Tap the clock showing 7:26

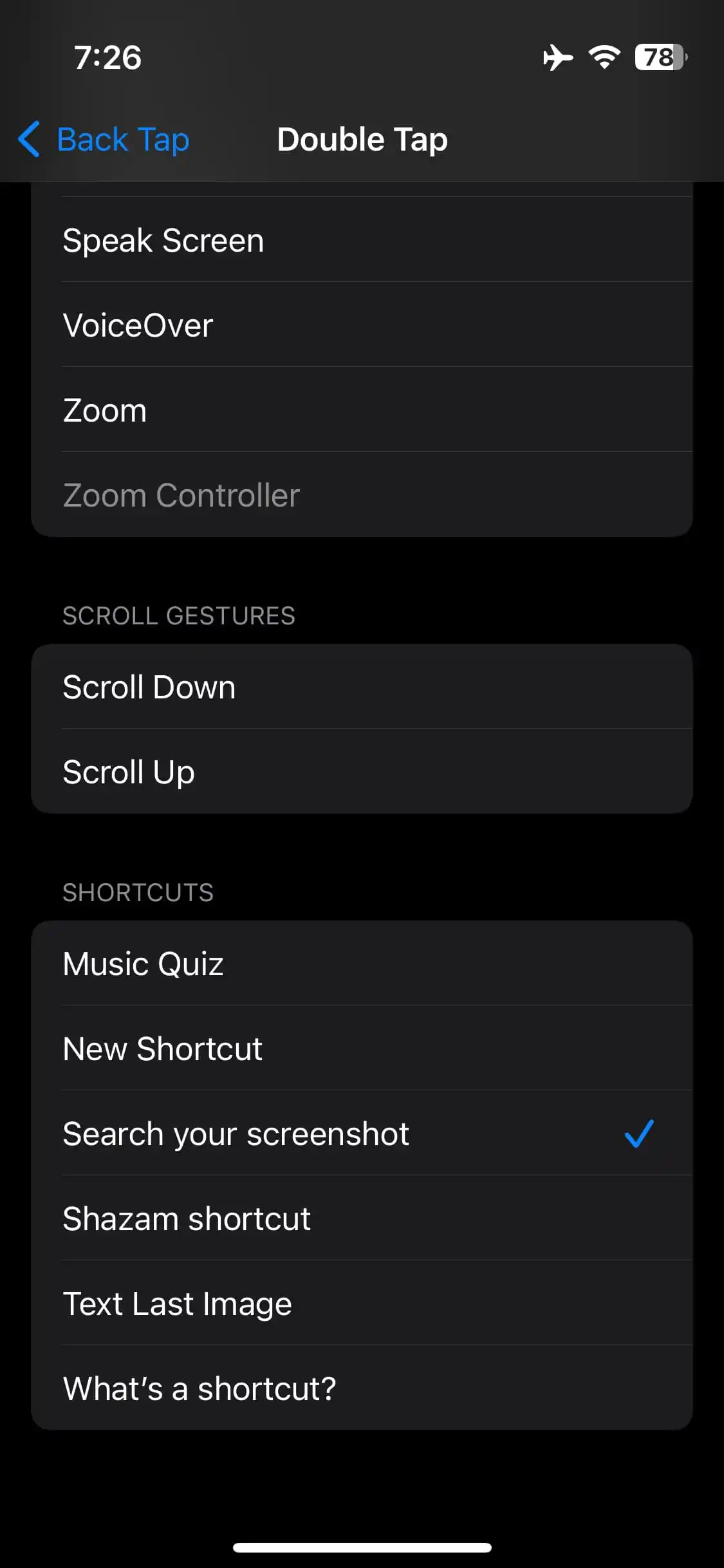tap(107, 58)
